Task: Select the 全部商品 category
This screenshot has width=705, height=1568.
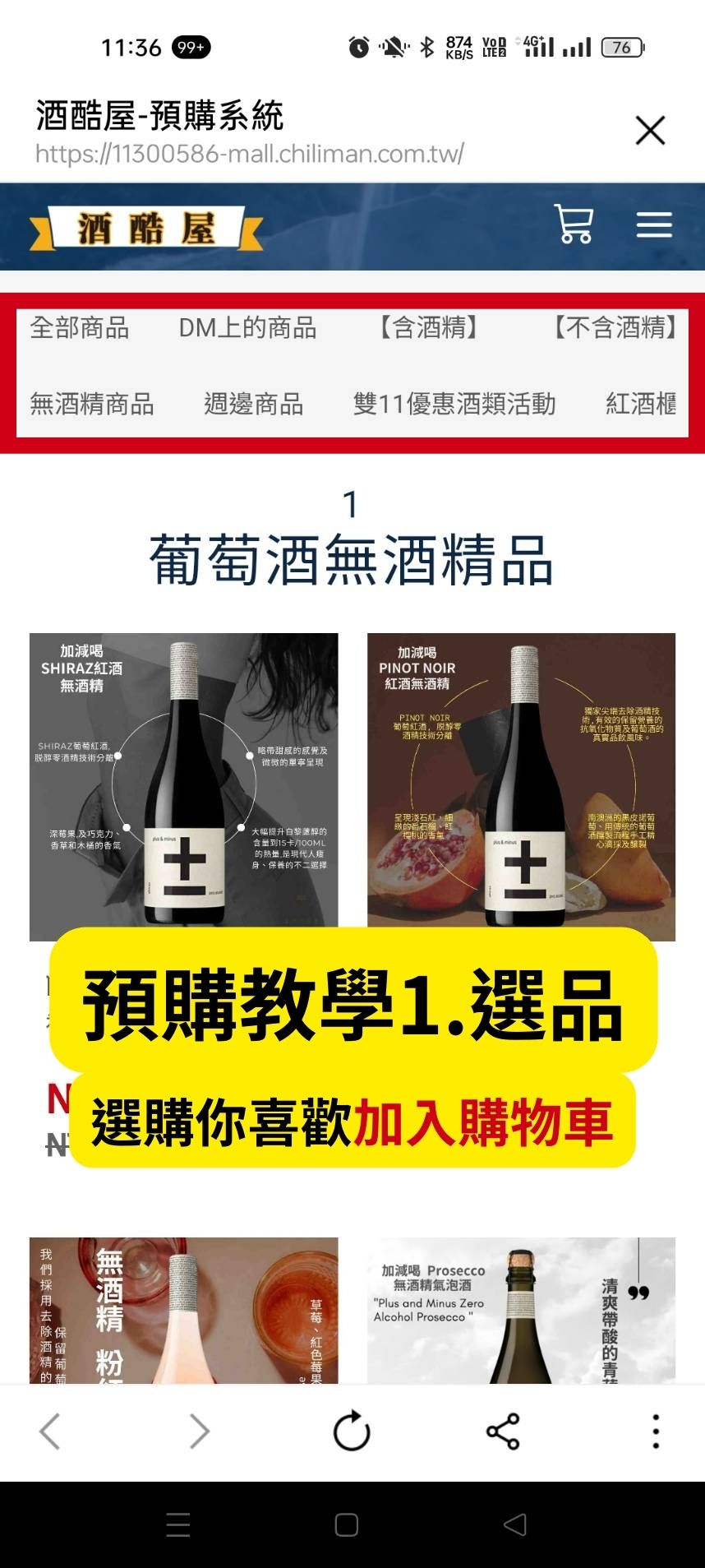Action: [x=80, y=328]
